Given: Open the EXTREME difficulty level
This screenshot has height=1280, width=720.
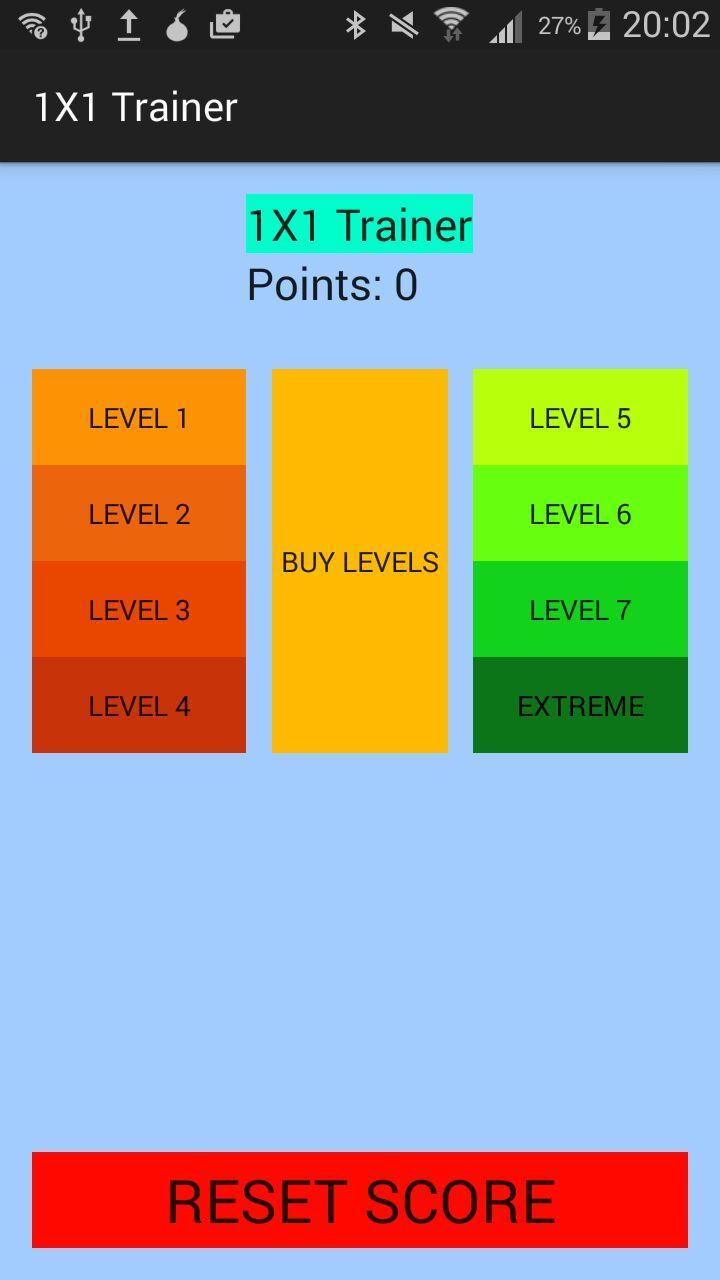Looking at the screenshot, I should click(580, 706).
